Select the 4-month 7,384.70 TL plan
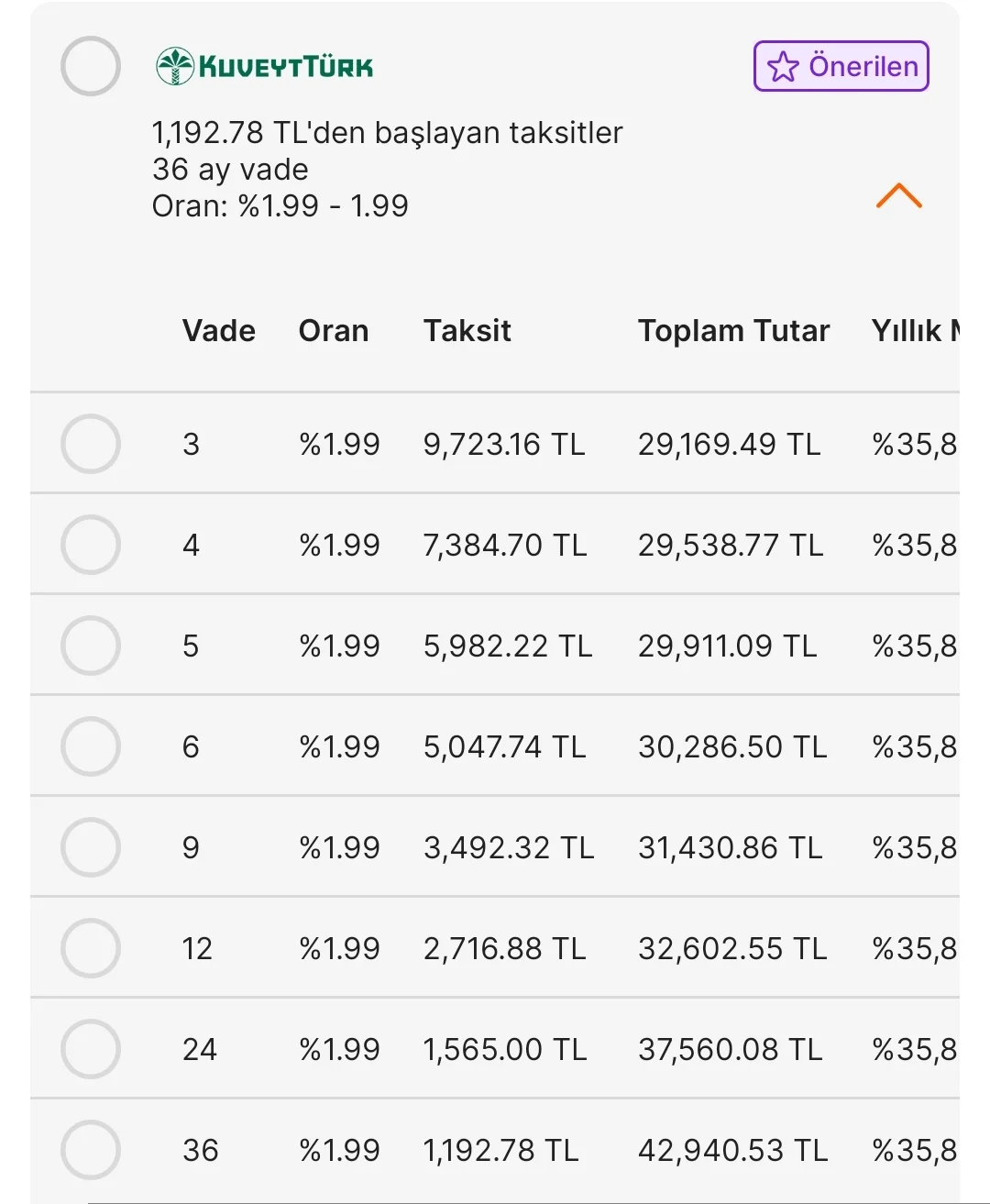 tap(90, 545)
